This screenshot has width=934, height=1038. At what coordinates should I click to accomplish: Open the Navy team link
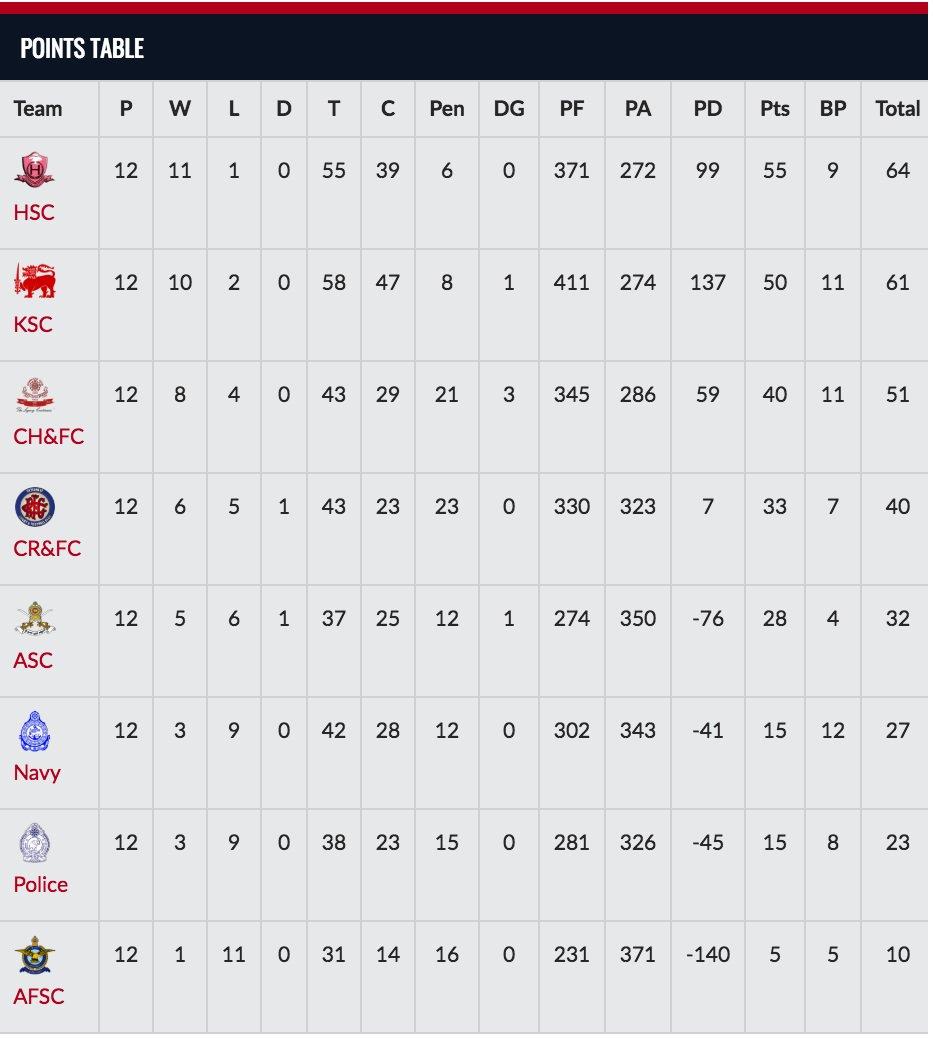(37, 772)
